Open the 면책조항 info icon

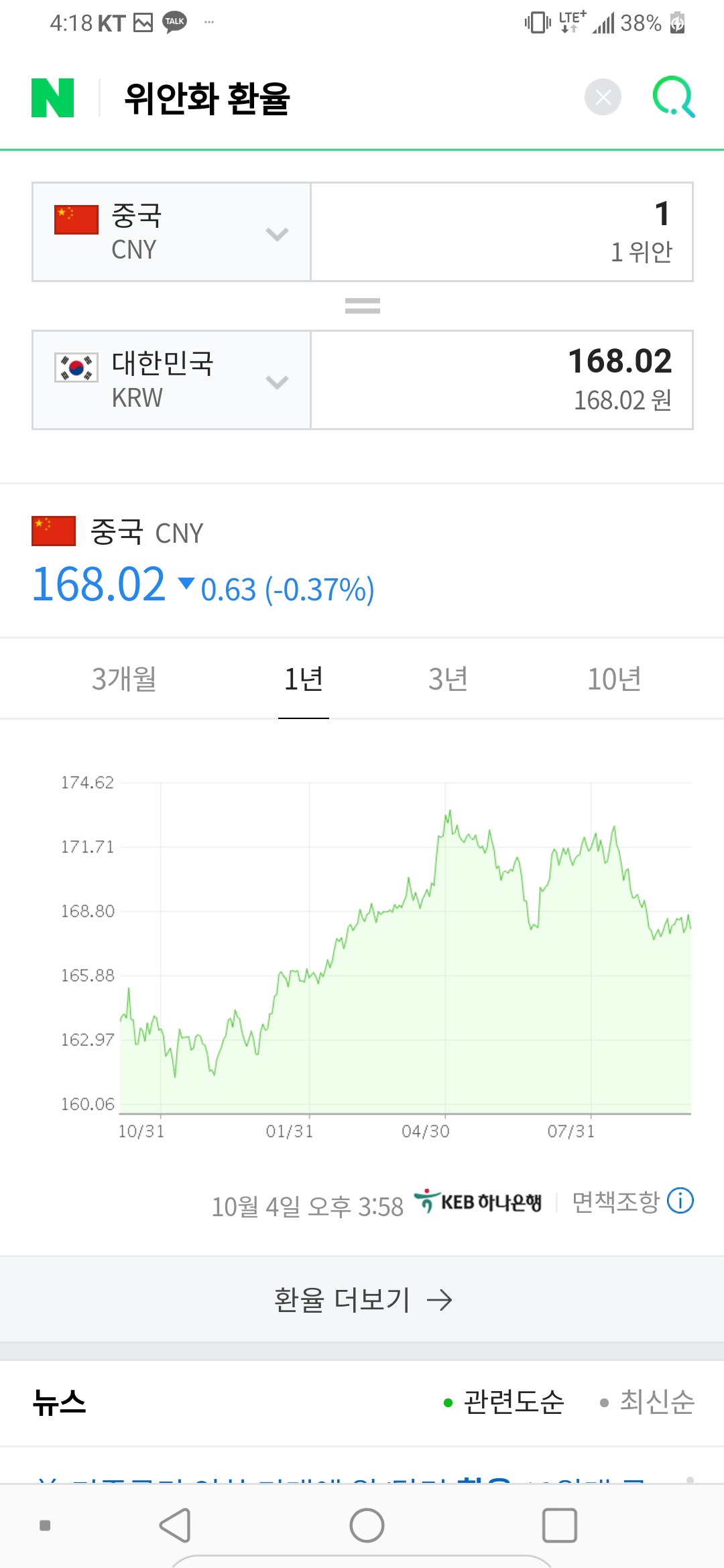tap(680, 1201)
